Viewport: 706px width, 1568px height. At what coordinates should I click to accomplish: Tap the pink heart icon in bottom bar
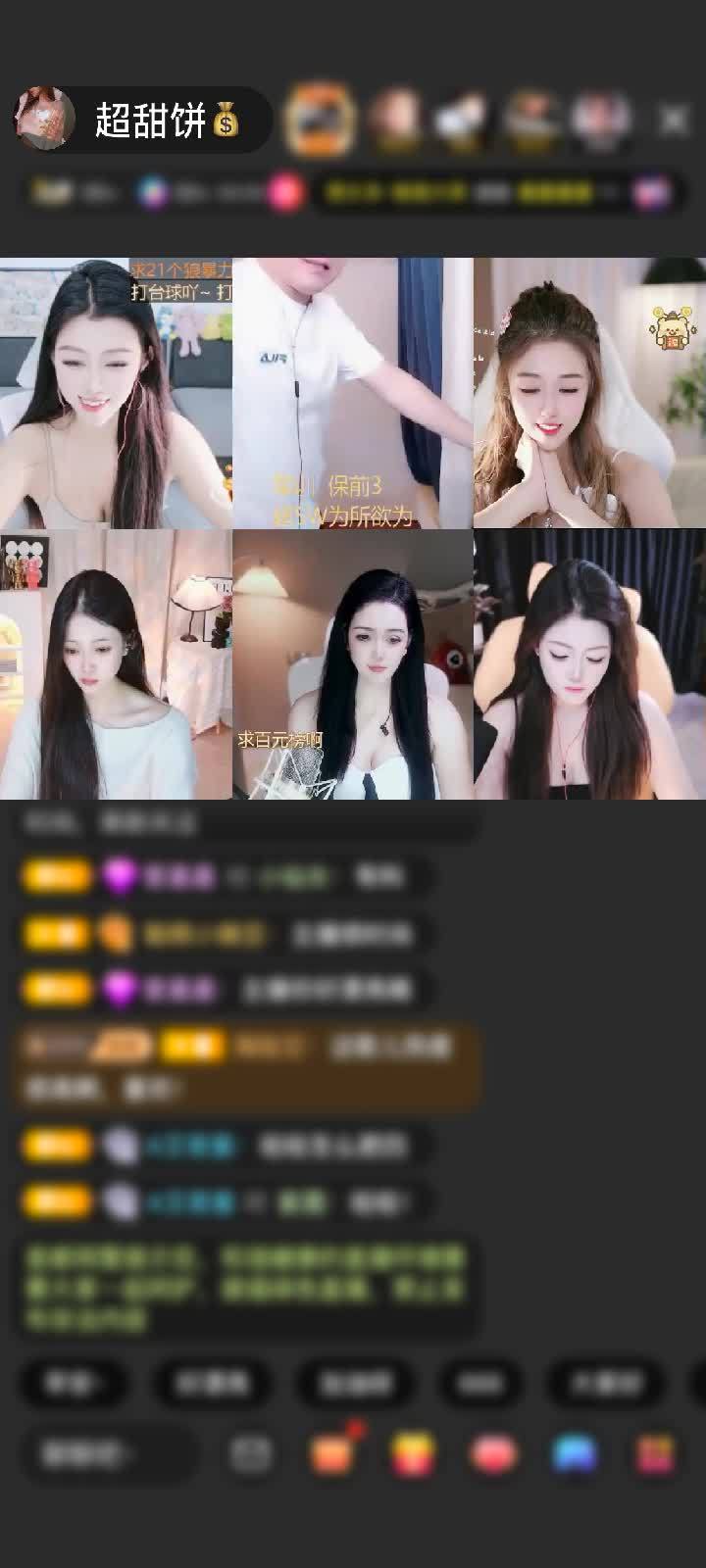(494, 1455)
